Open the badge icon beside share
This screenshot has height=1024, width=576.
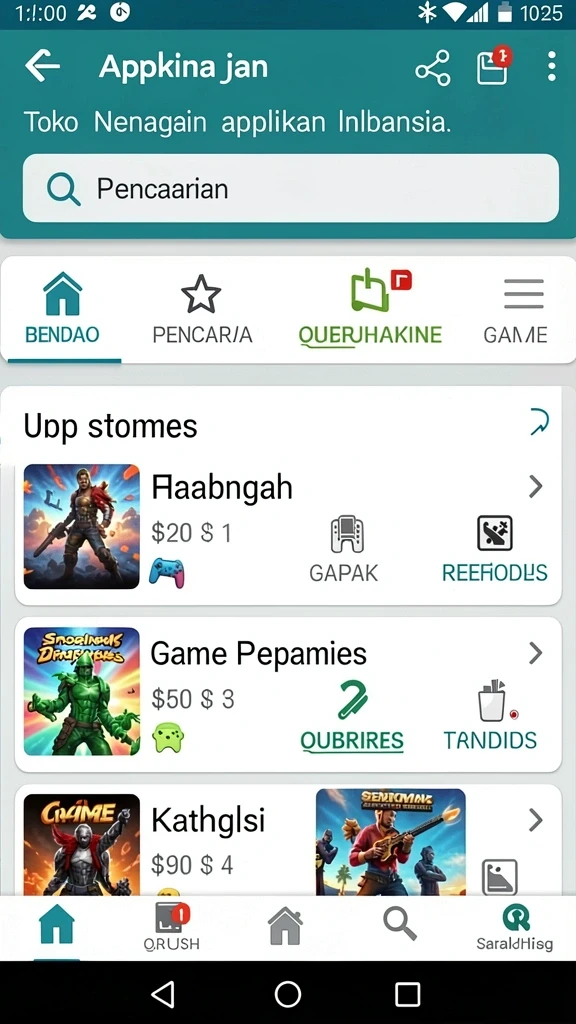493,65
